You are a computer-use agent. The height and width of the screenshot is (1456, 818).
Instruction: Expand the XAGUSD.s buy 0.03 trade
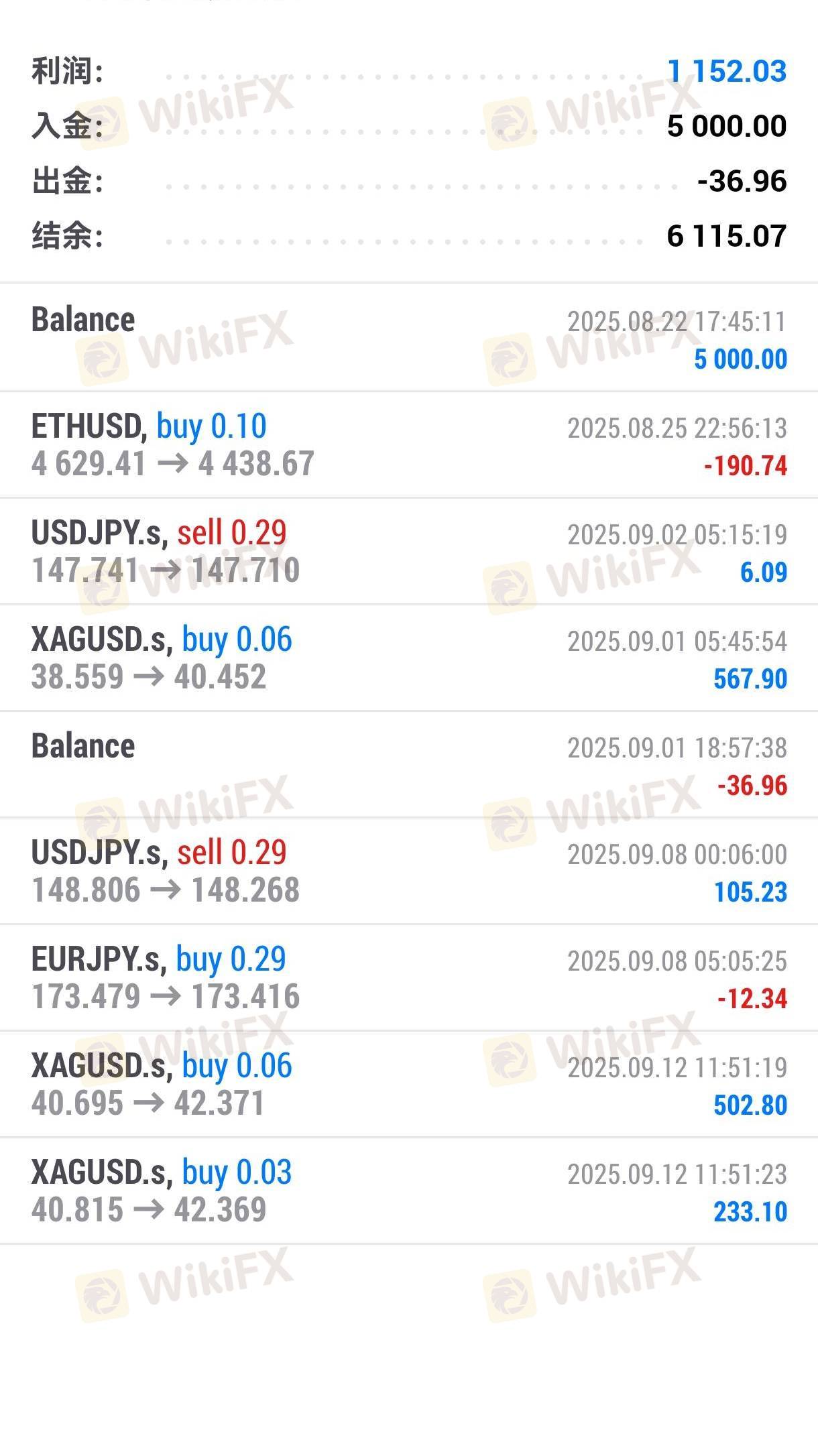click(409, 1191)
